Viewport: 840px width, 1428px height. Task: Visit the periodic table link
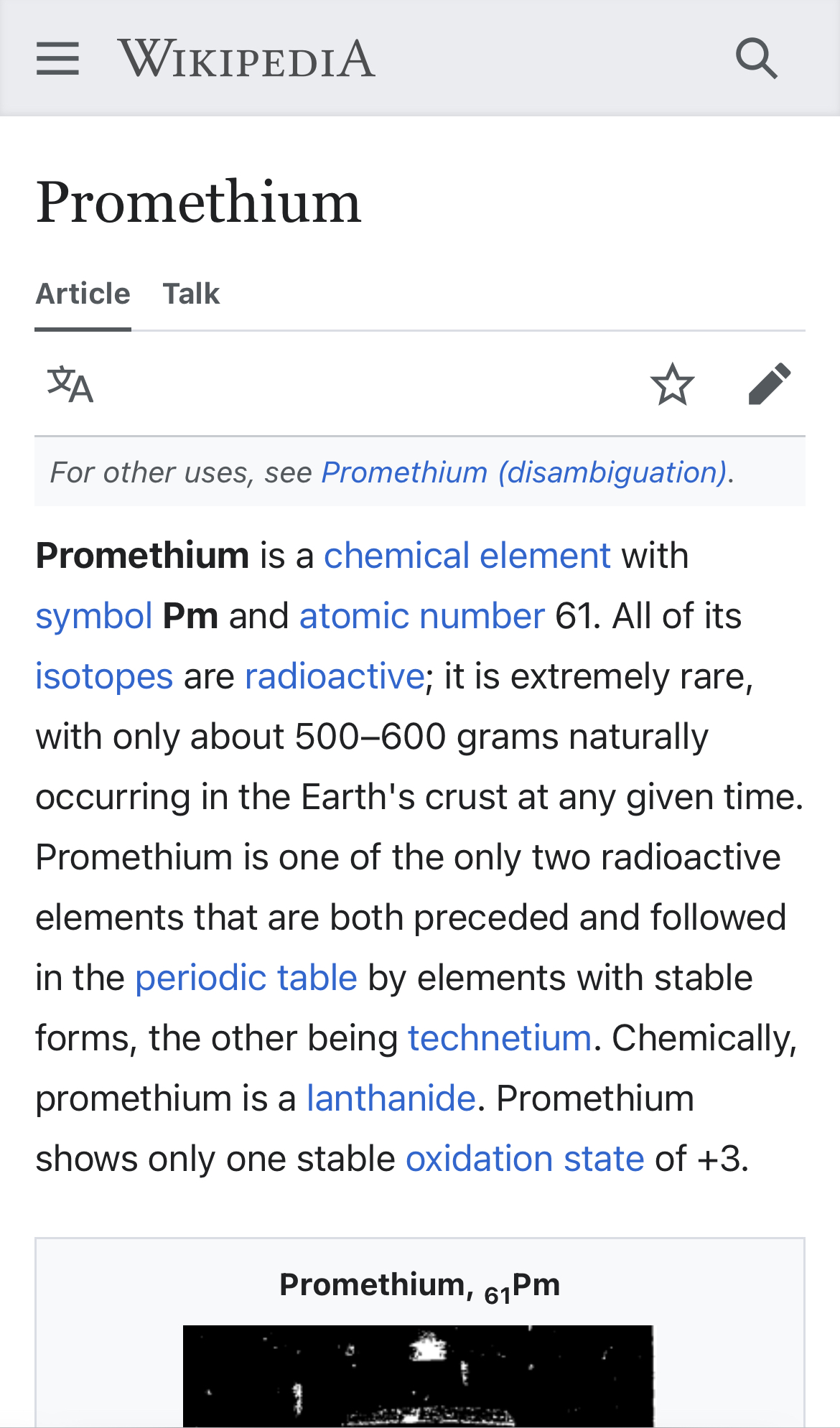click(246, 978)
